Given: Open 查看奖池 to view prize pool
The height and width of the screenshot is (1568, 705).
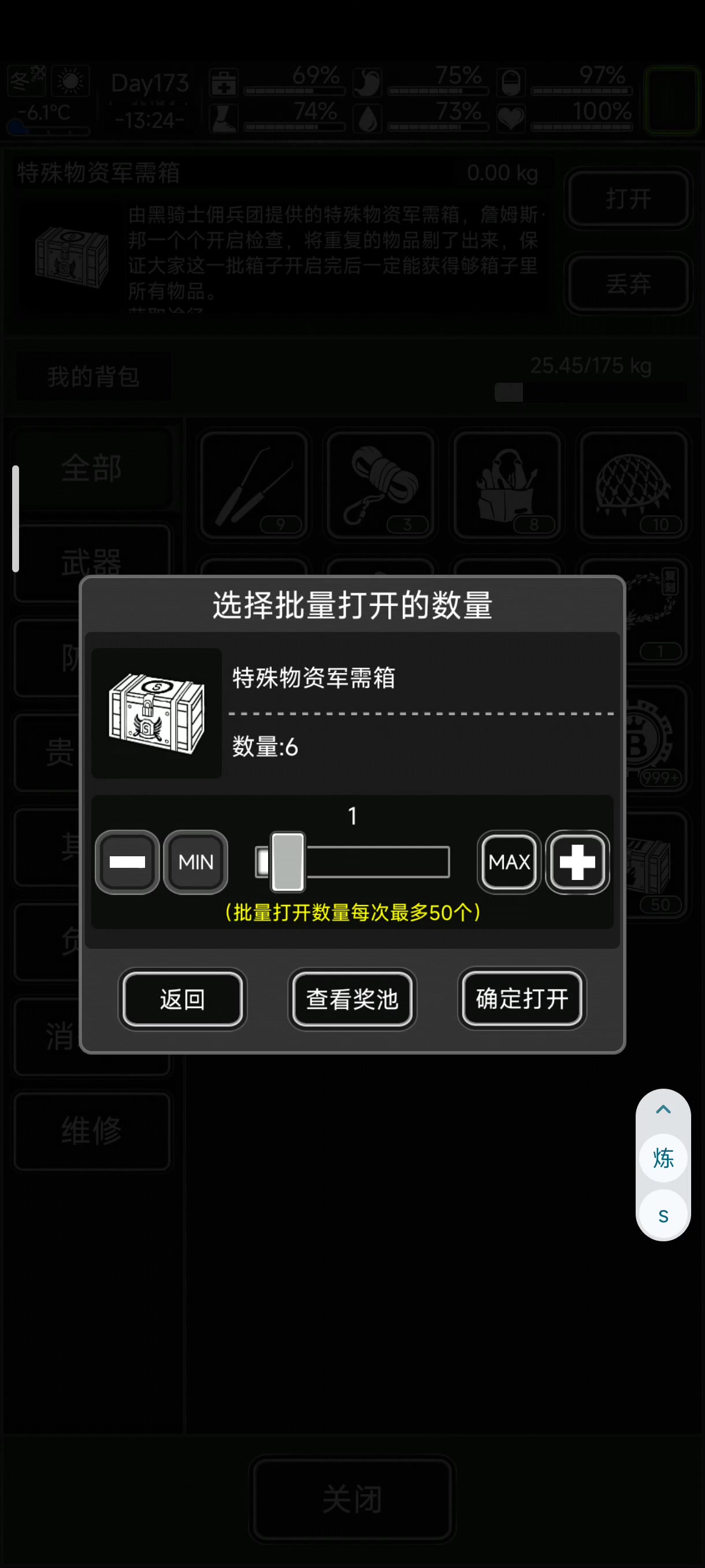Looking at the screenshot, I should tap(352, 999).
